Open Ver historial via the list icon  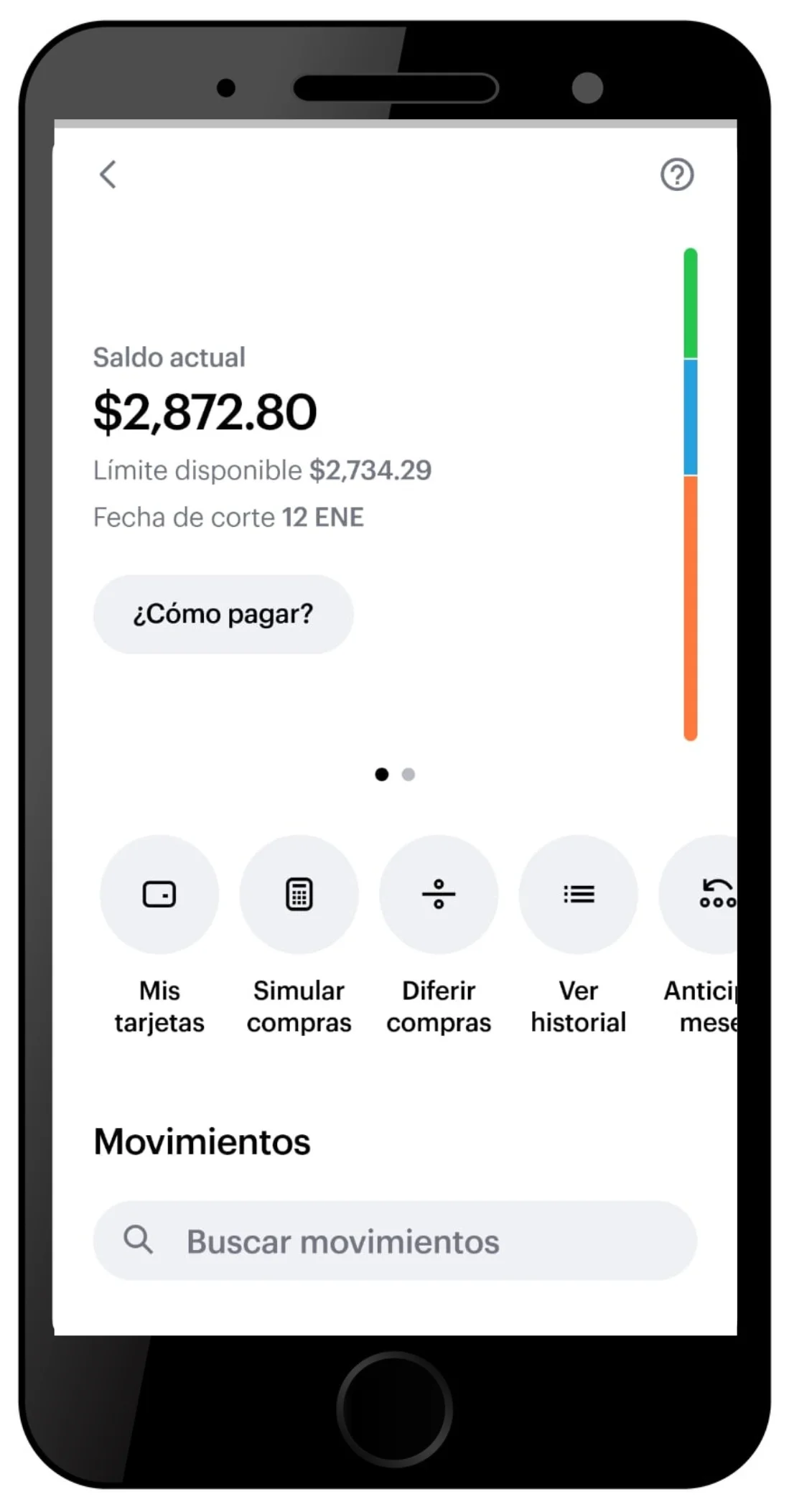click(x=578, y=894)
